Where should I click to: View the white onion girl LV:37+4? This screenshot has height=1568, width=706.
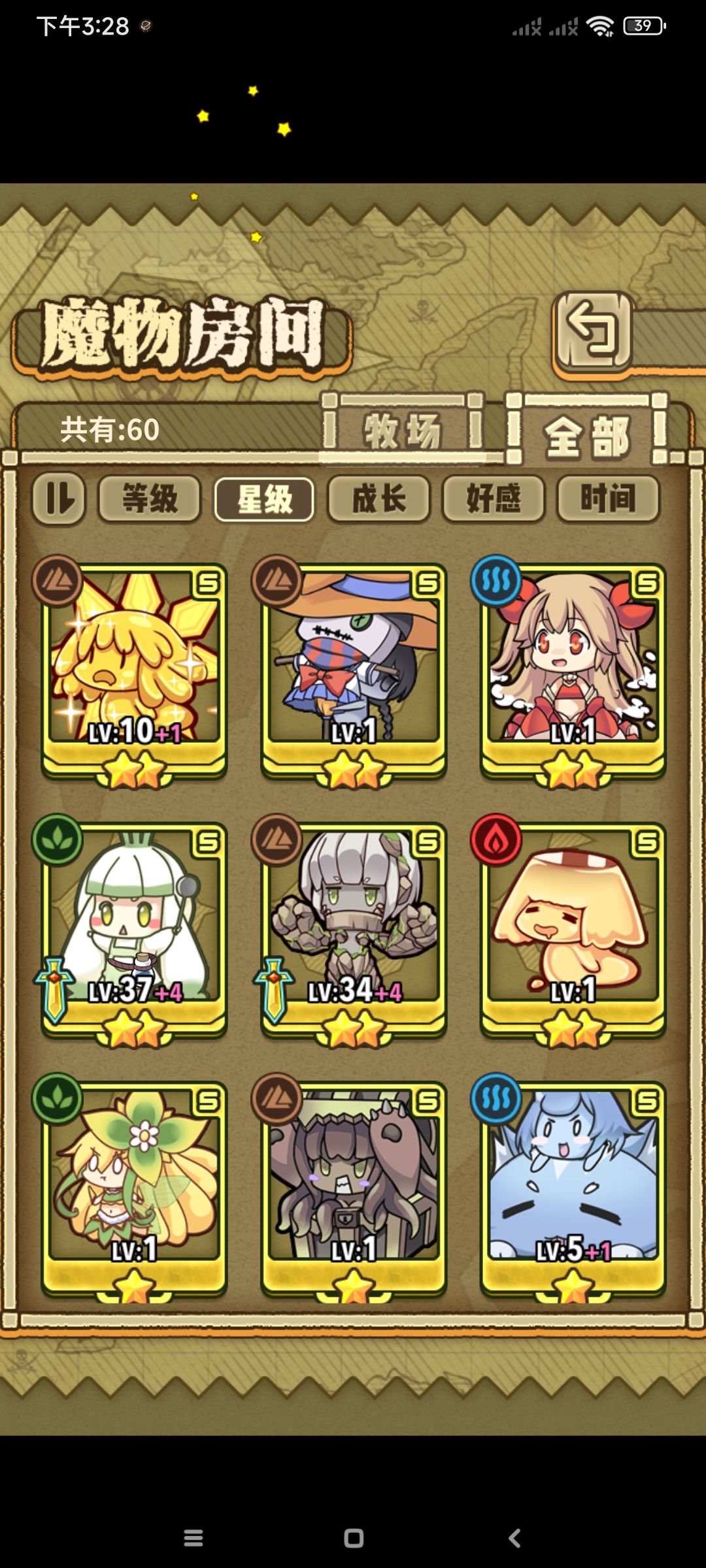[134, 931]
